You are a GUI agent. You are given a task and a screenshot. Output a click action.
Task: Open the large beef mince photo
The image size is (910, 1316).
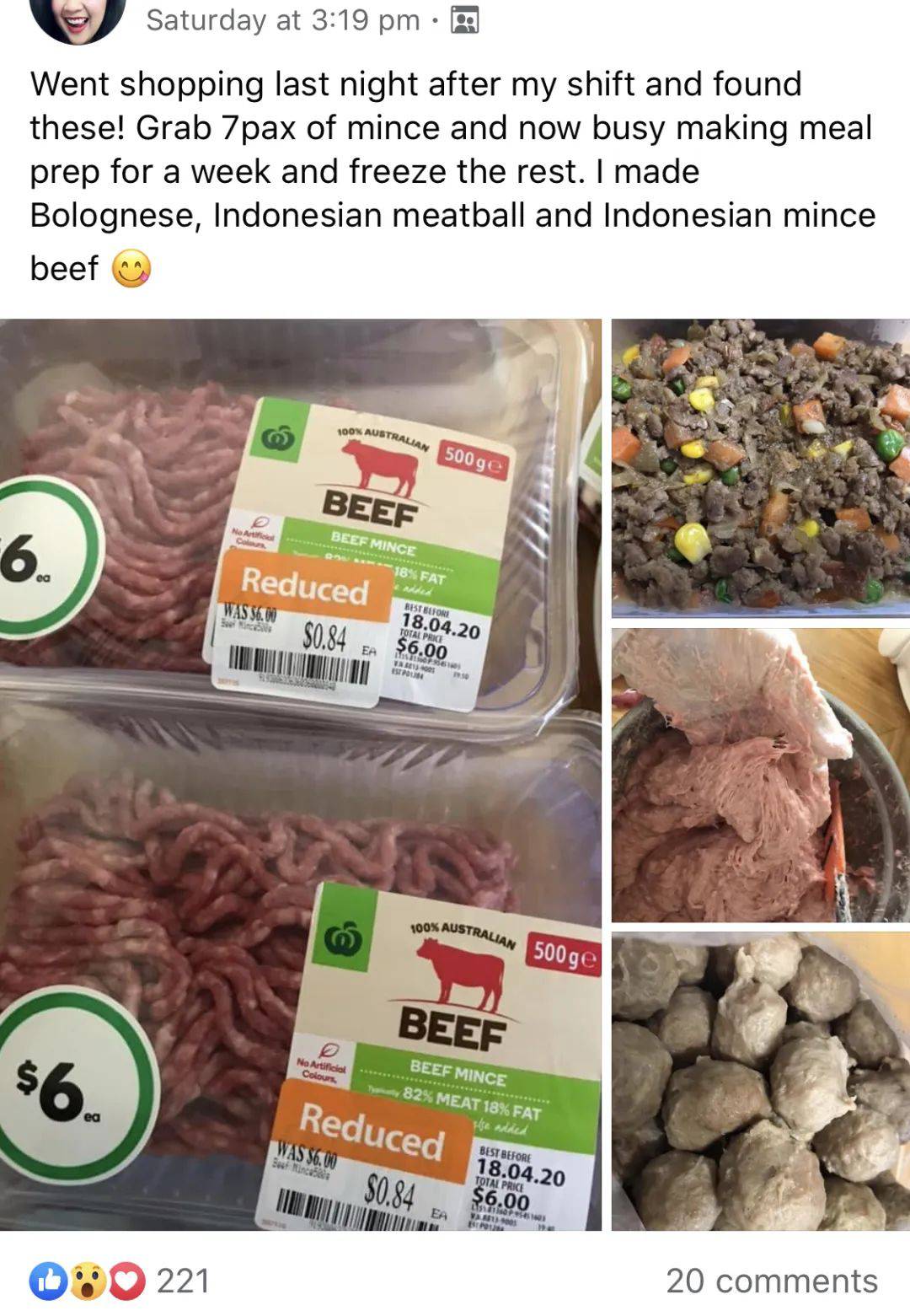click(300, 774)
